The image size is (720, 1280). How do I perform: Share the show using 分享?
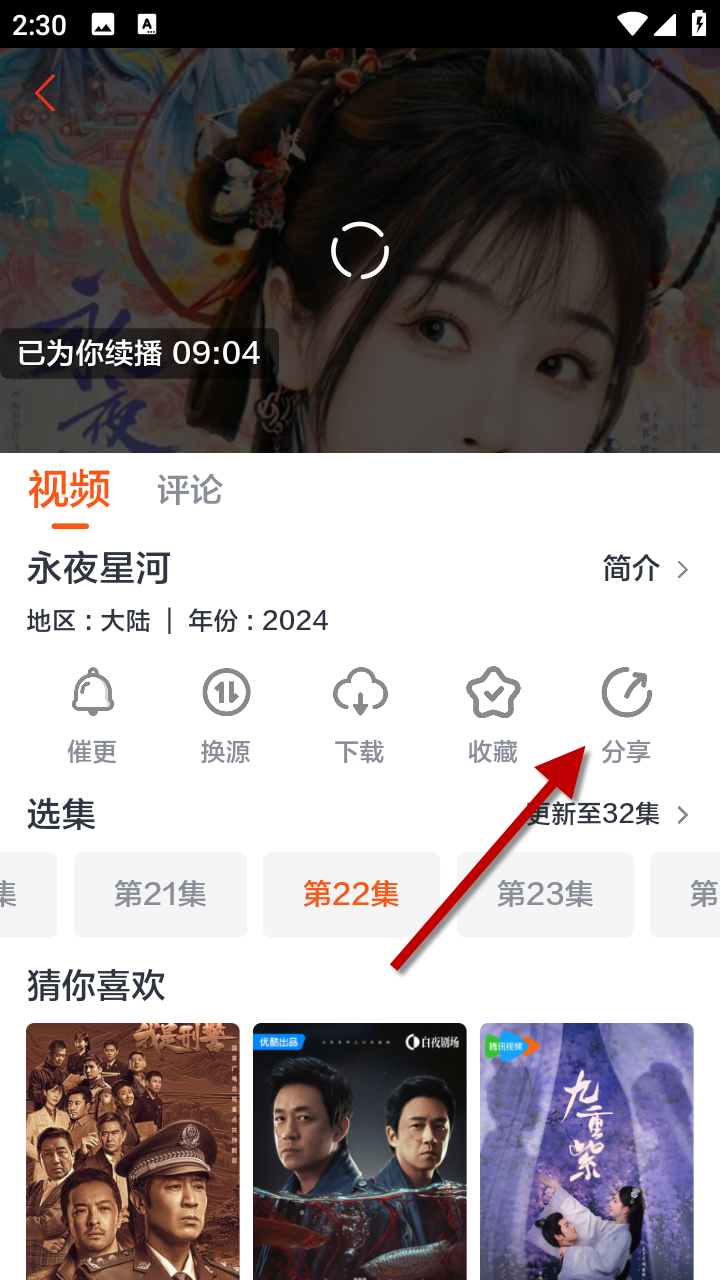[626, 713]
